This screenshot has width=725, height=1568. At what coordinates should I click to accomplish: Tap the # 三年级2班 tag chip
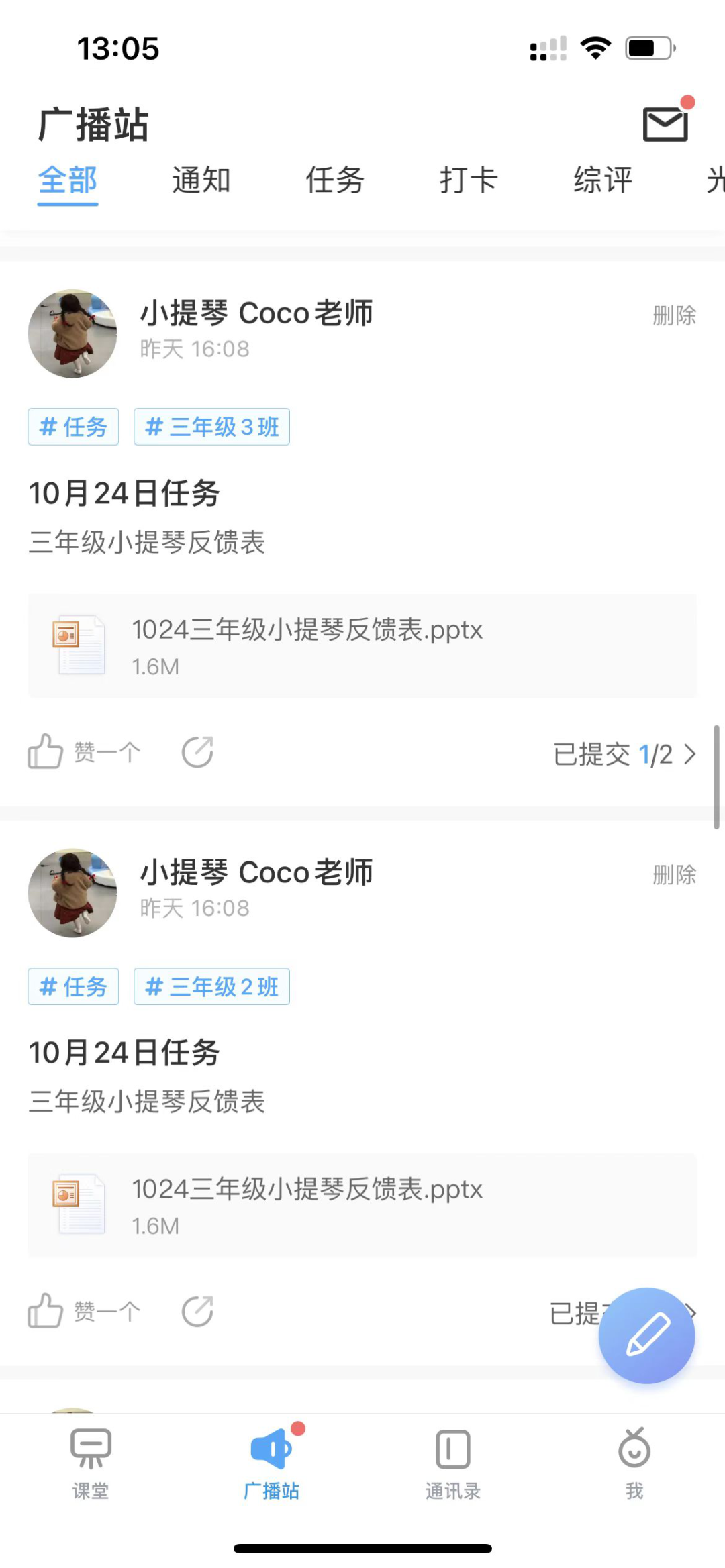pyautogui.click(x=211, y=986)
